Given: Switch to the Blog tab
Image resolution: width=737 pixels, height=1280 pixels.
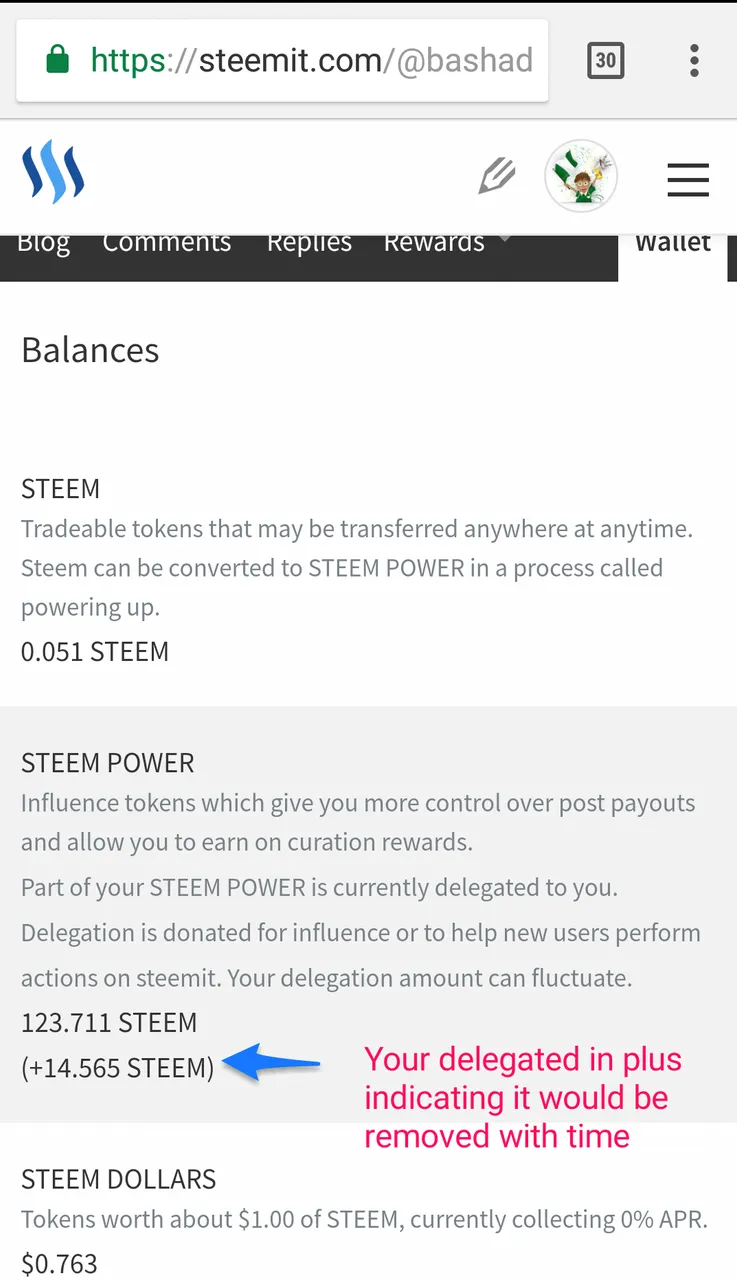Looking at the screenshot, I should click(x=44, y=243).
